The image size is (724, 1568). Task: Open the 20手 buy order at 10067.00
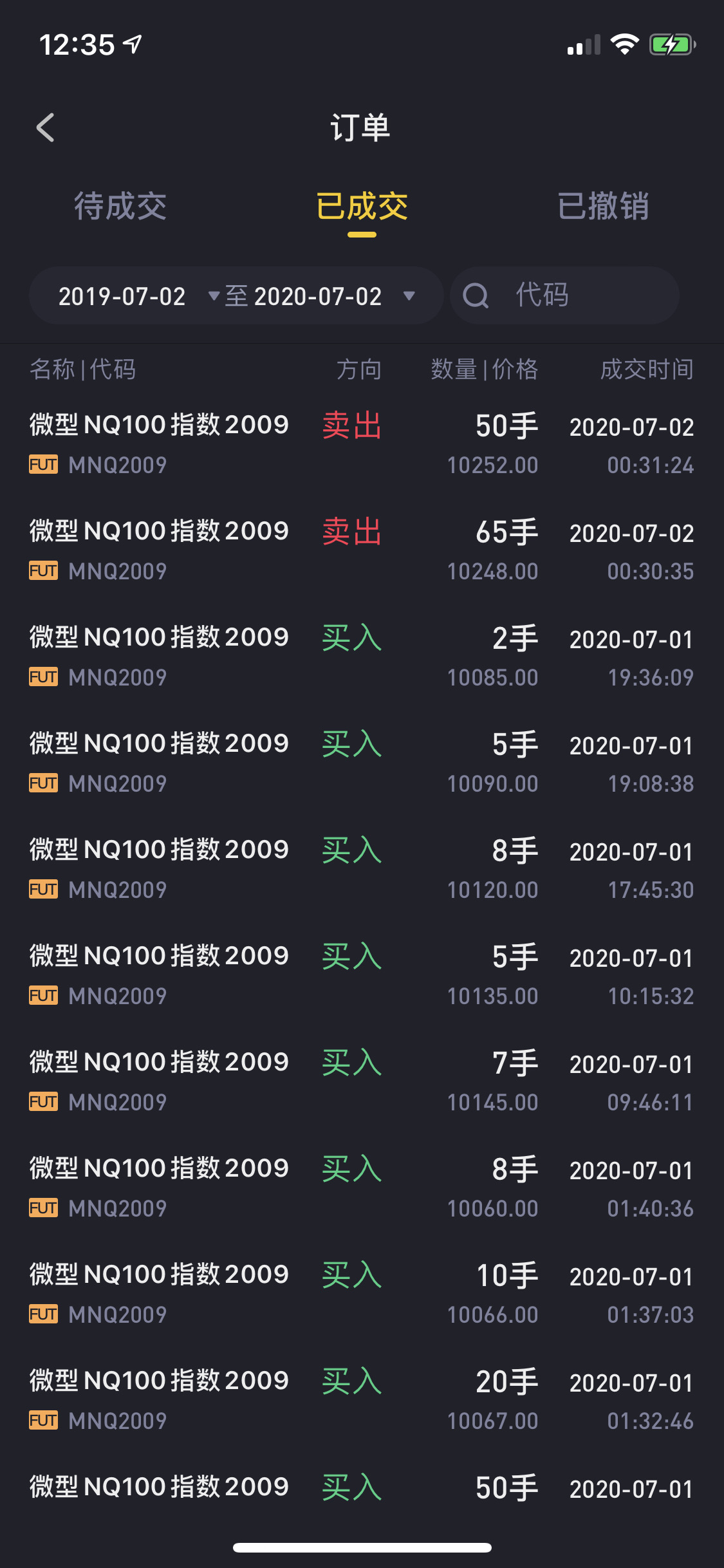click(362, 1400)
